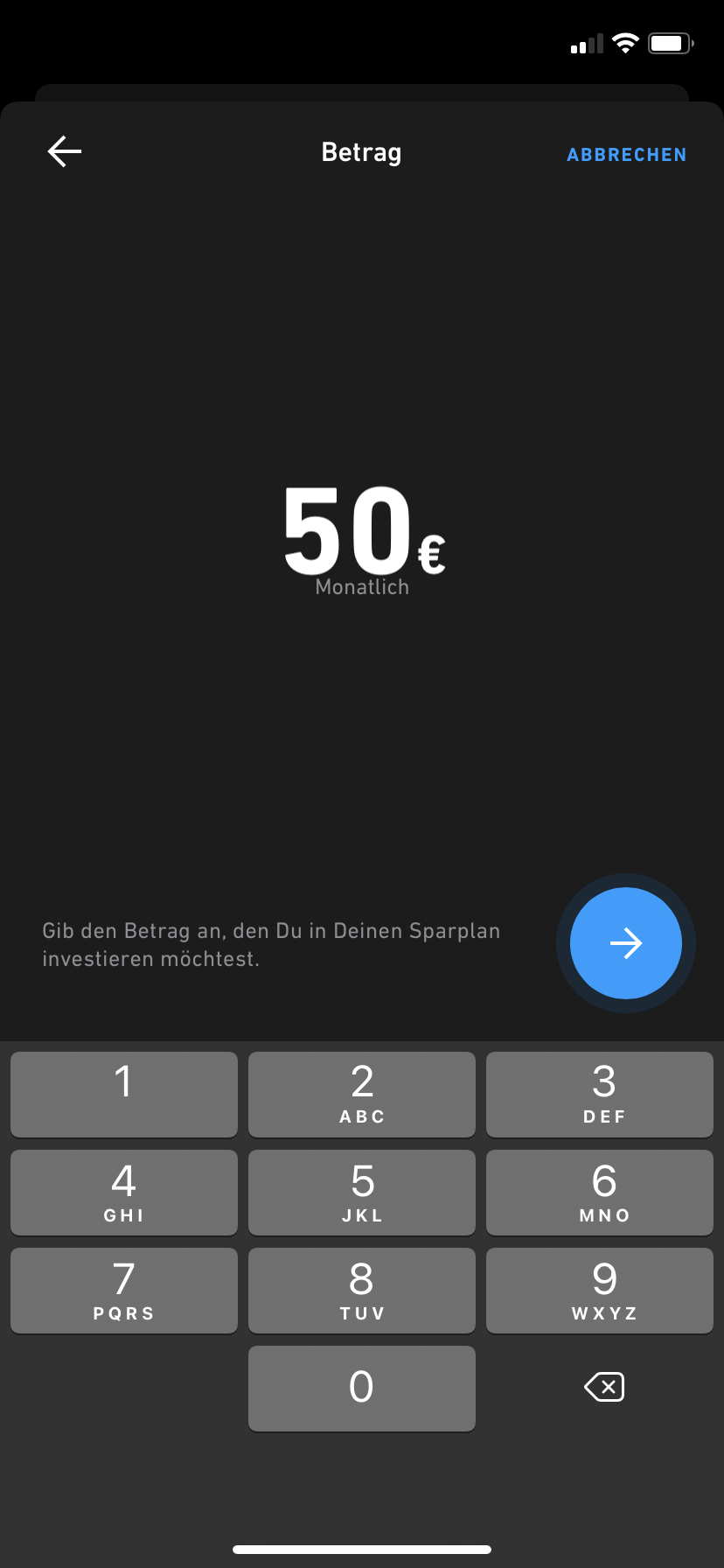Type the number 3 key
Viewport: 724px width, 1568px height.
pos(600,1095)
